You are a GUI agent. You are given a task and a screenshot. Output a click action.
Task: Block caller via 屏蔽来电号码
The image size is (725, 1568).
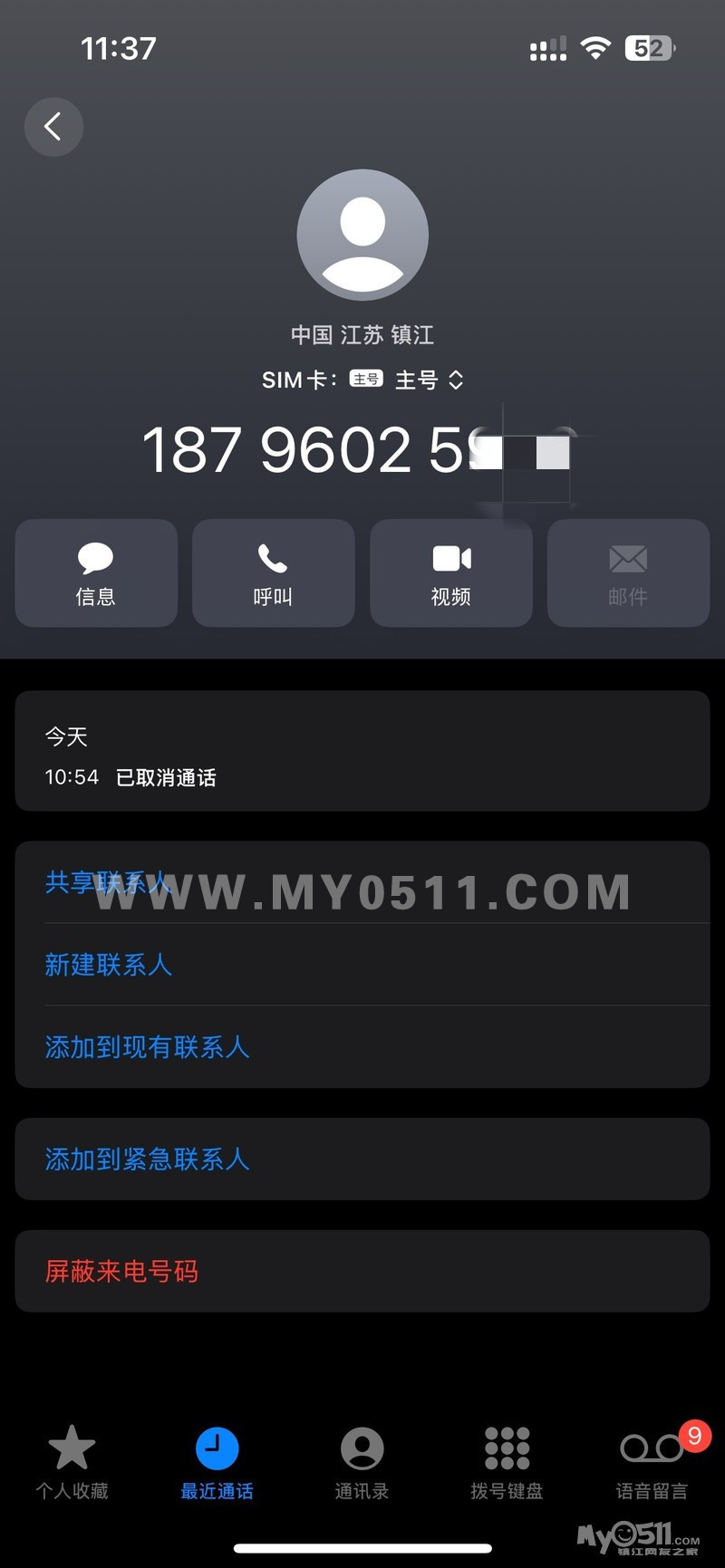(x=121, y=1272)
